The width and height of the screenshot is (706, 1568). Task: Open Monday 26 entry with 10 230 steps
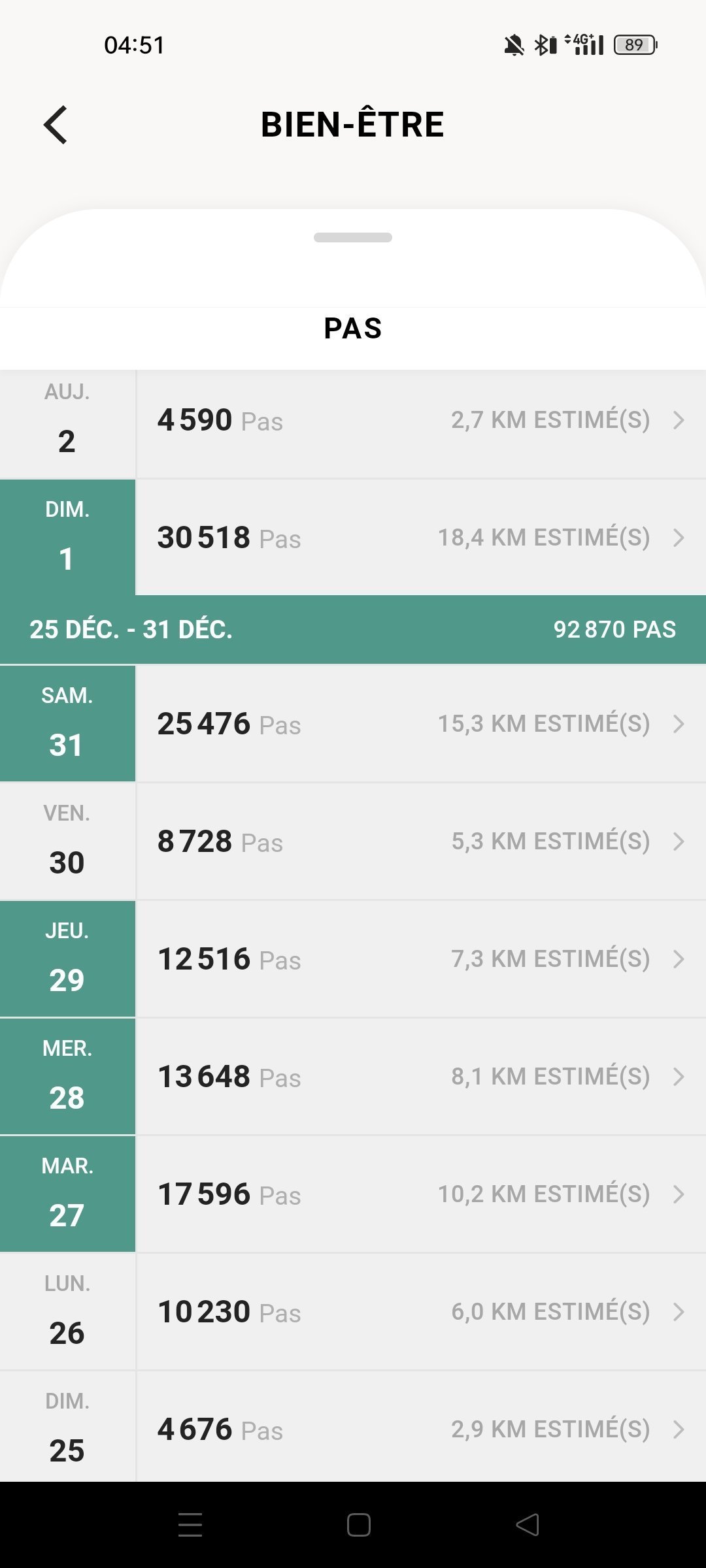tap(353, 1312)
